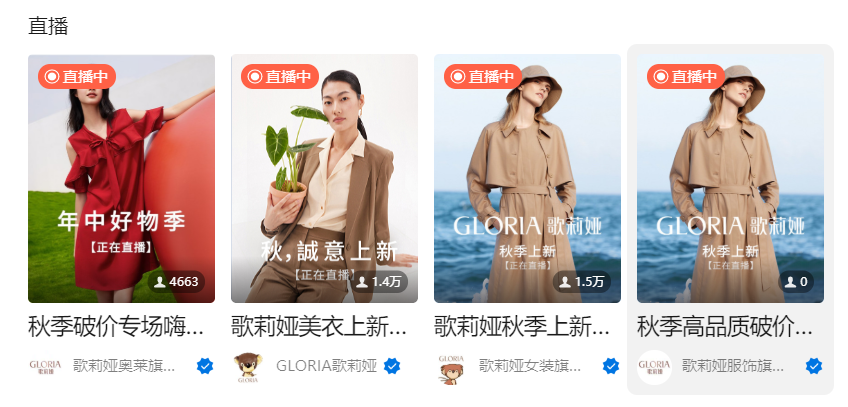
Task: Visit the GLORIA歌莉娅 store profile
Action: coord(326,366)
